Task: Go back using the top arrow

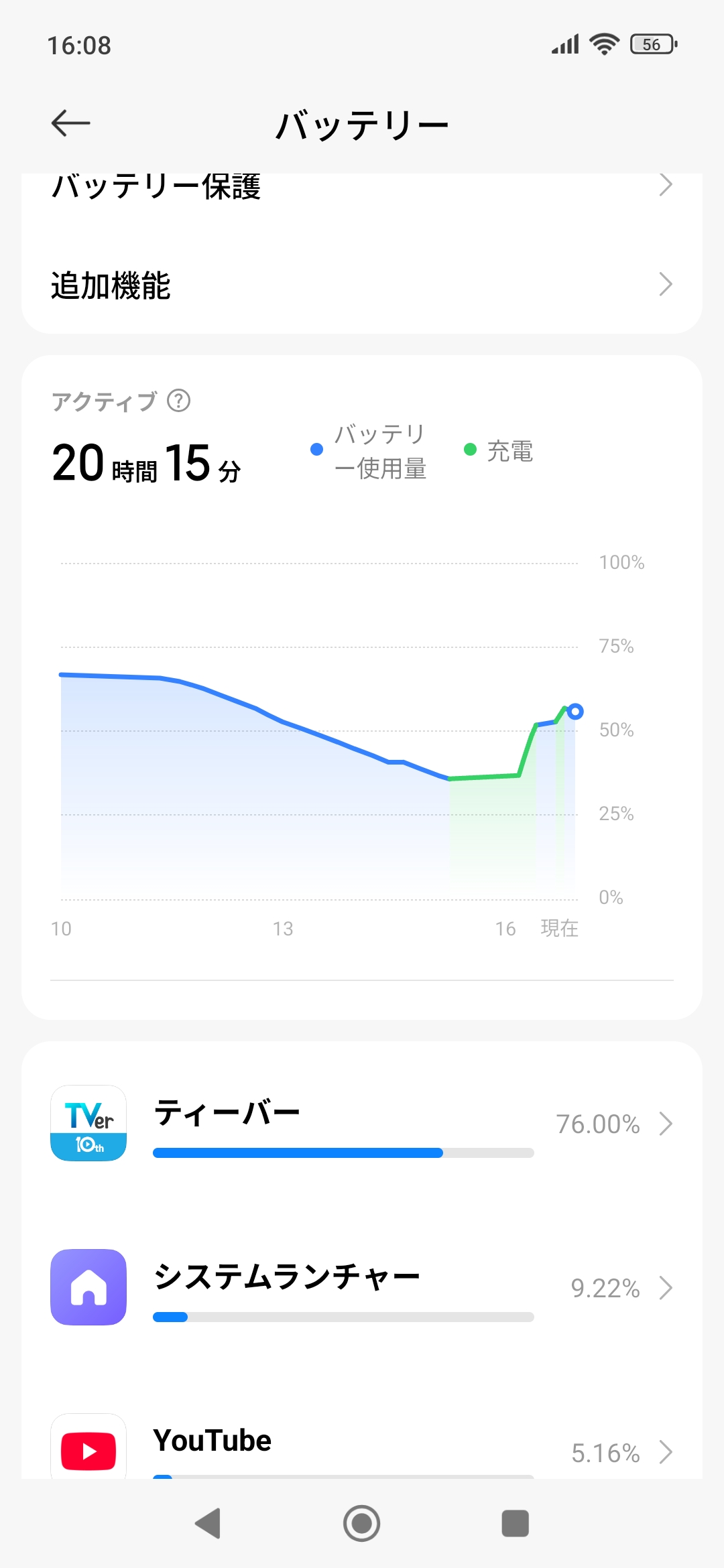Action: tap(70, 123)
